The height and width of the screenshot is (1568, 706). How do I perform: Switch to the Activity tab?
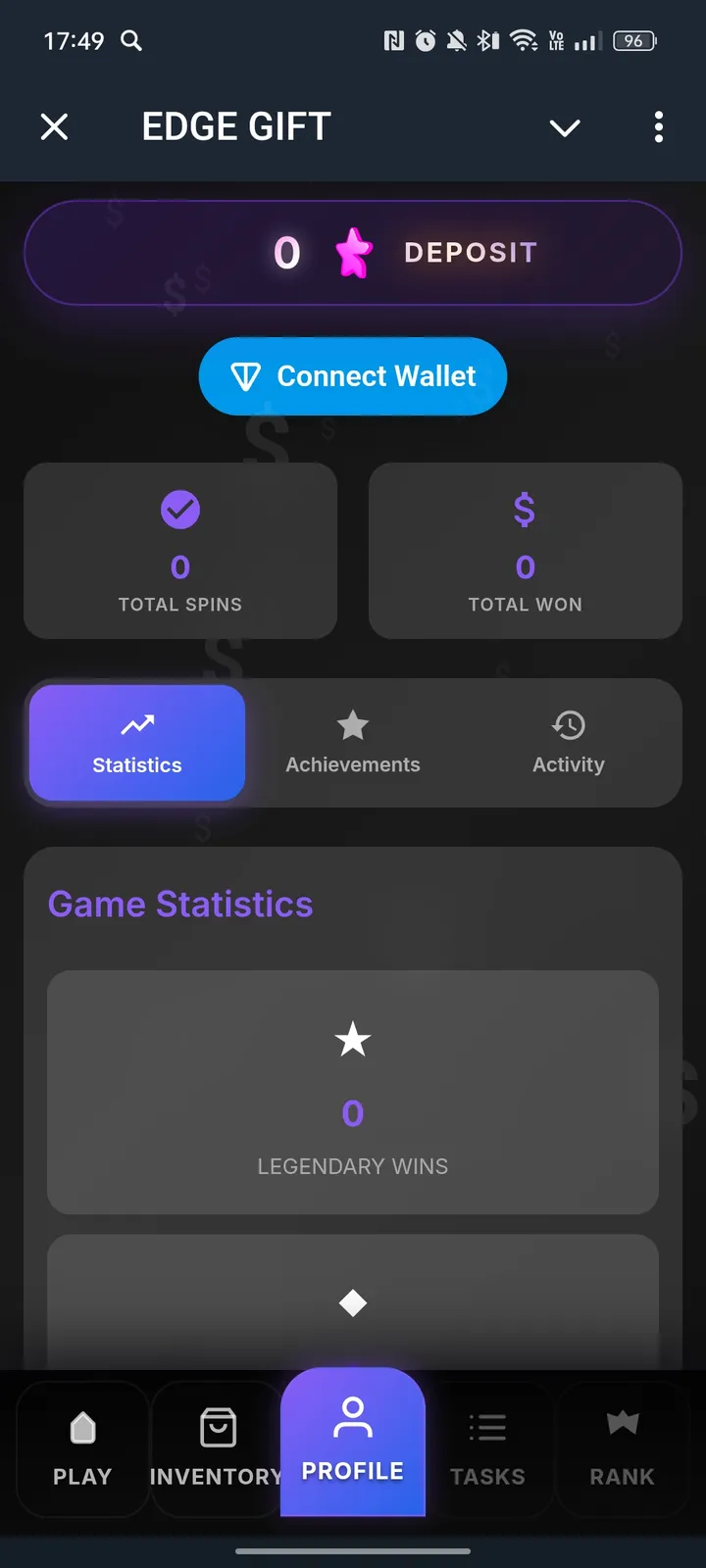click(568, 743)
